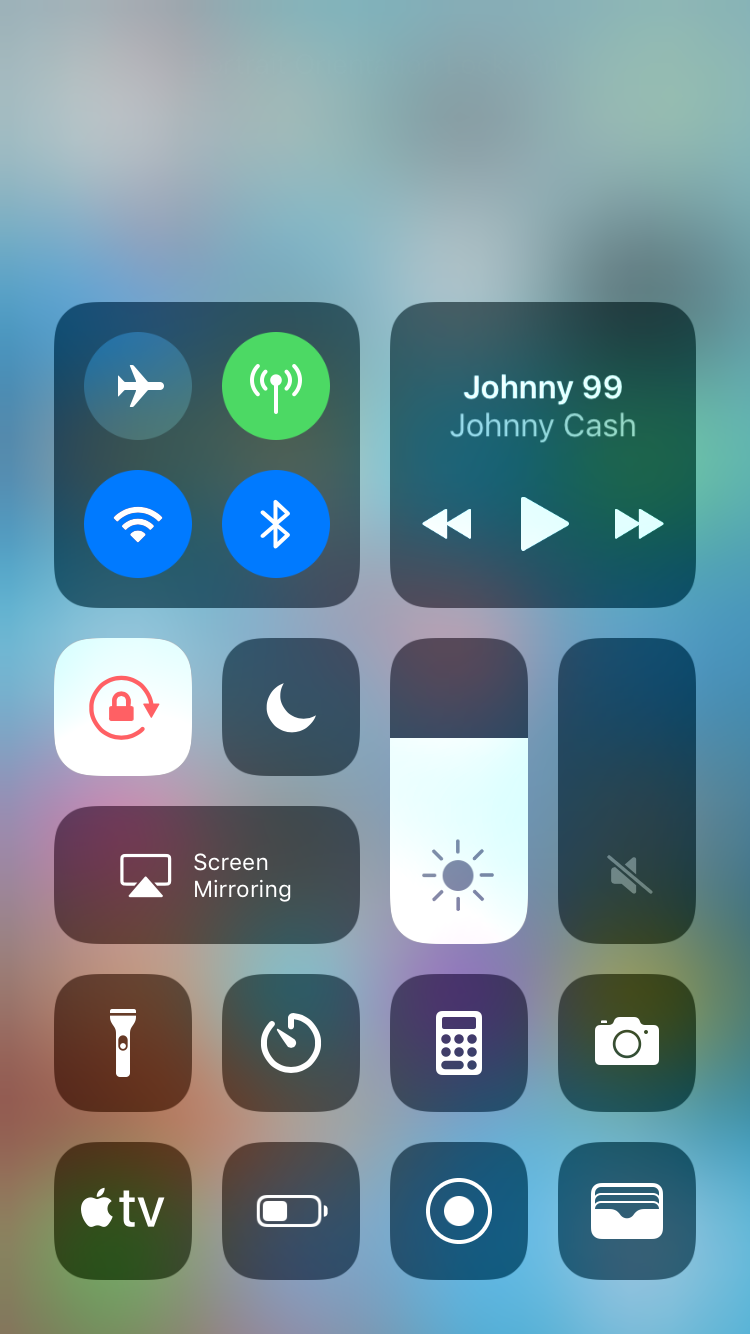
Task: Play Johnny 99 by Johnny Cash
Action: click(544, 524)
